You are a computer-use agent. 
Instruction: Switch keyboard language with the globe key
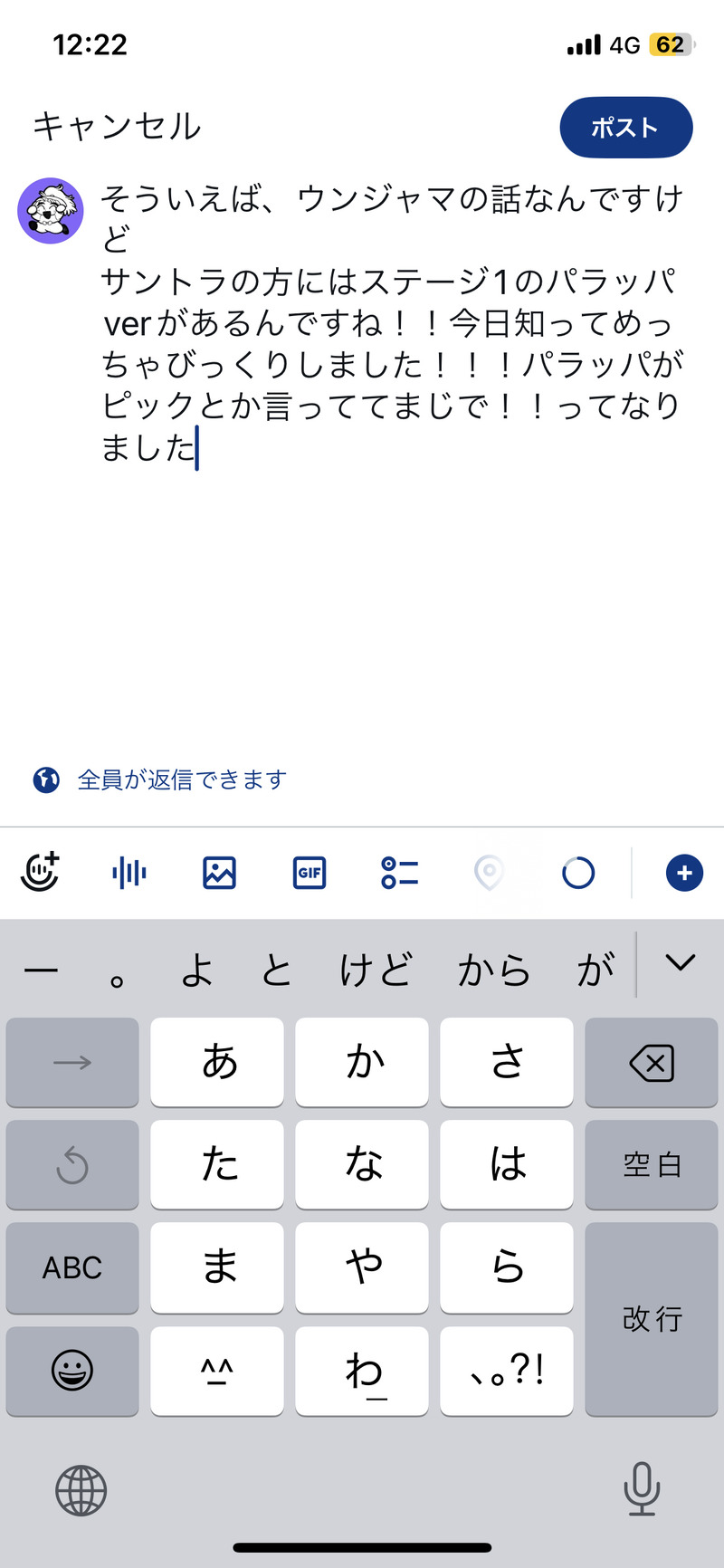coord(81,1490)
